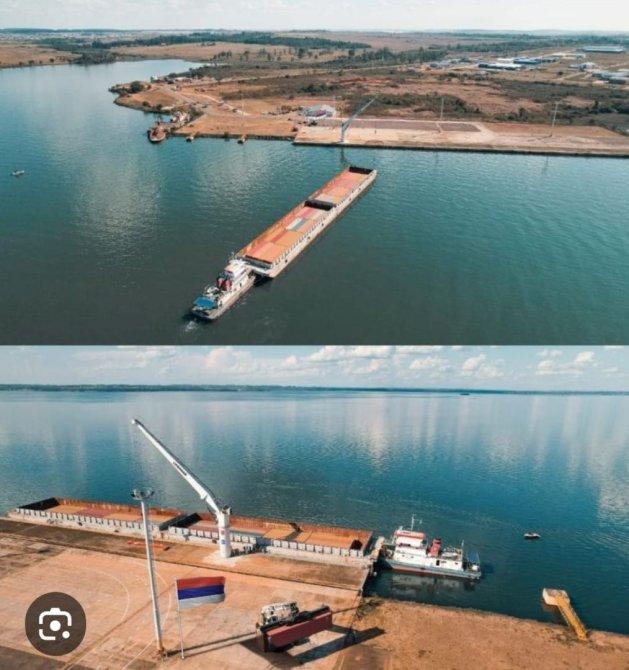Search this image with Google Lens

55,624
